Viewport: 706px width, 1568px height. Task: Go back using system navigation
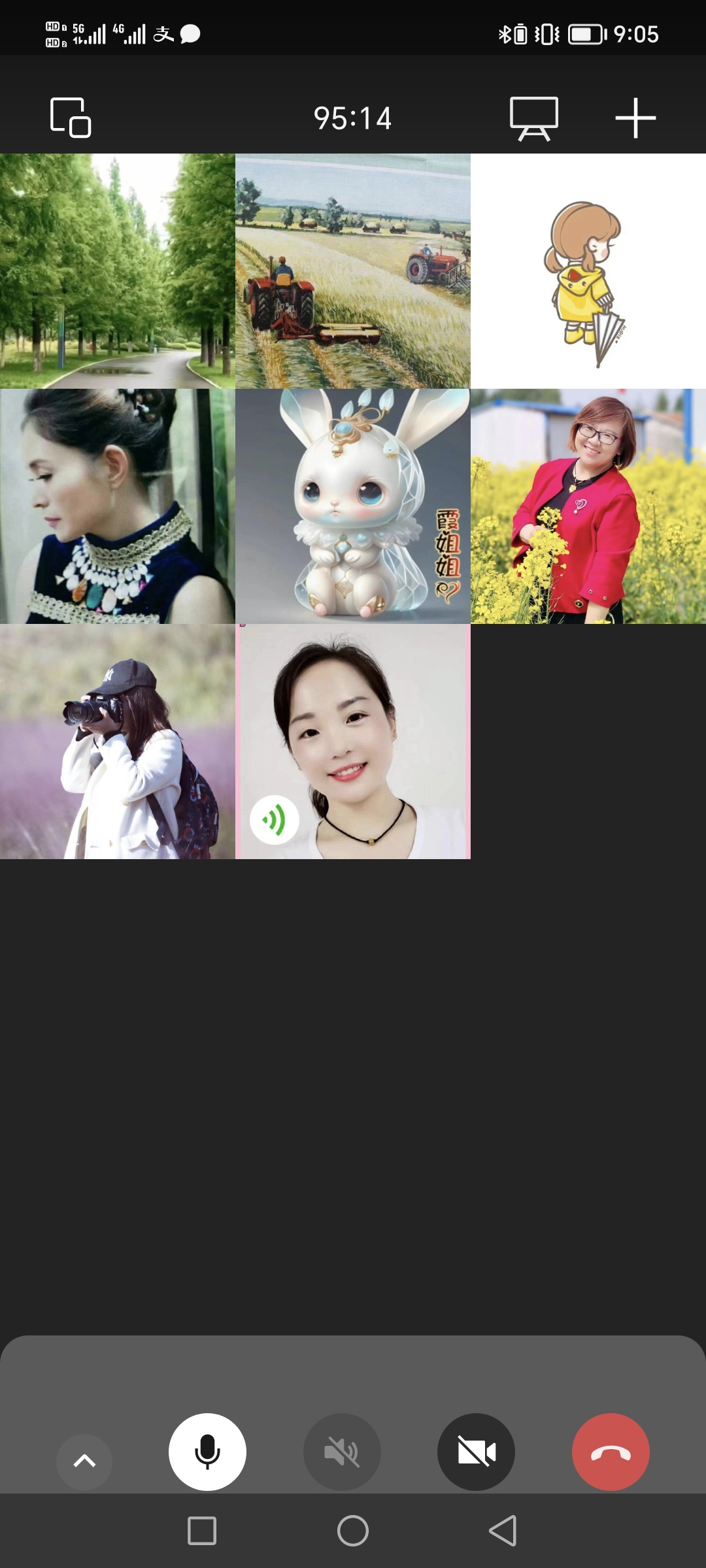[x=503, y=1530]
